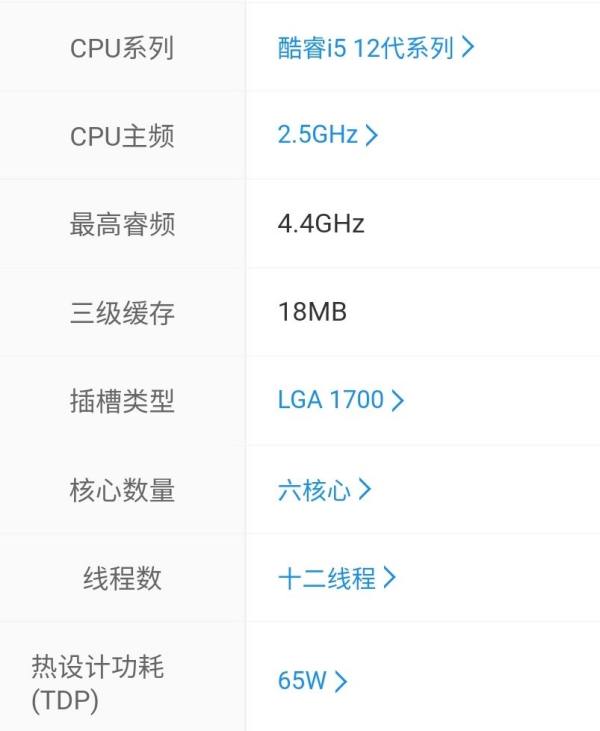Viewport: 600px width, 731px height.
Task: Open the 酷睿i5 12代系列 link
Action: (x=375, y=48)
